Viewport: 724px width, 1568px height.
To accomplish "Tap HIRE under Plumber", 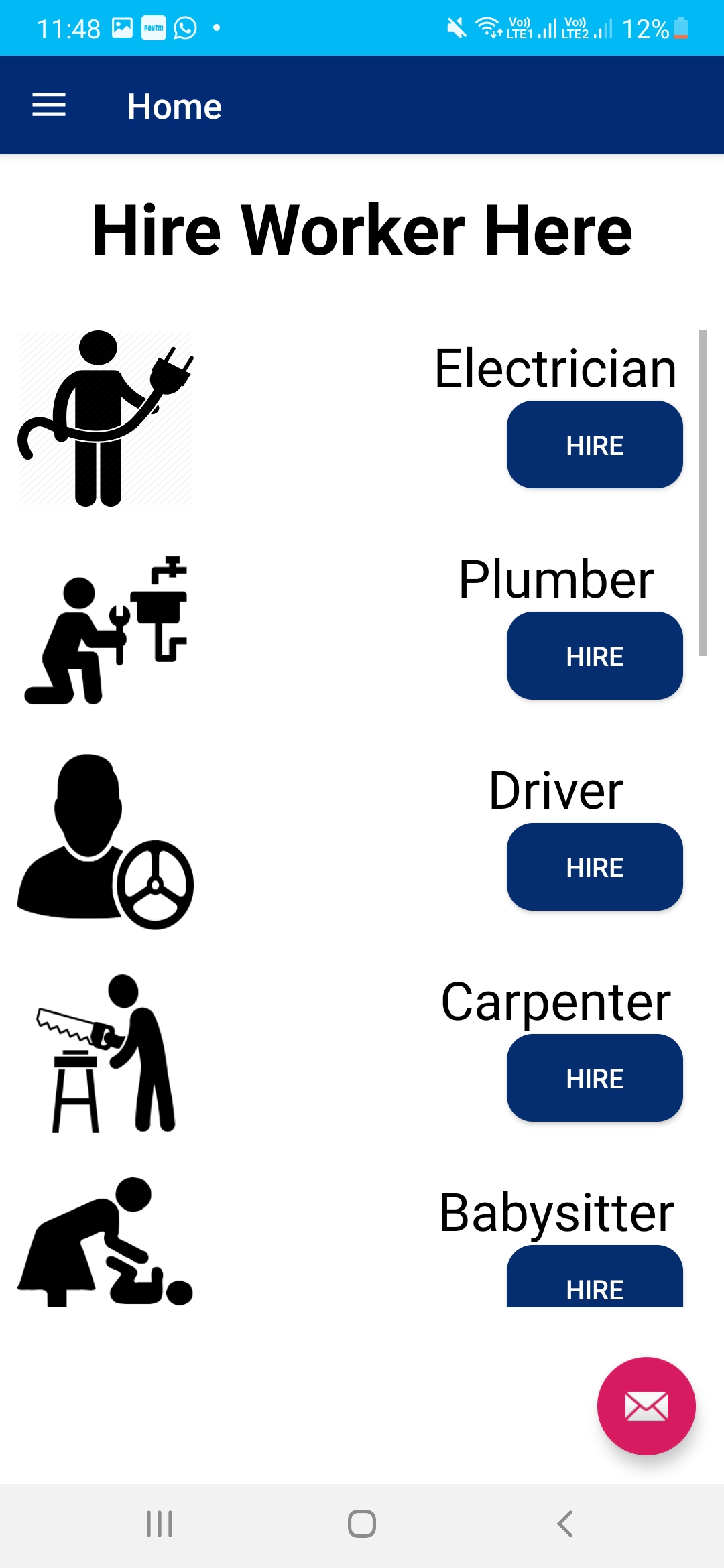I will coord(595,656).
